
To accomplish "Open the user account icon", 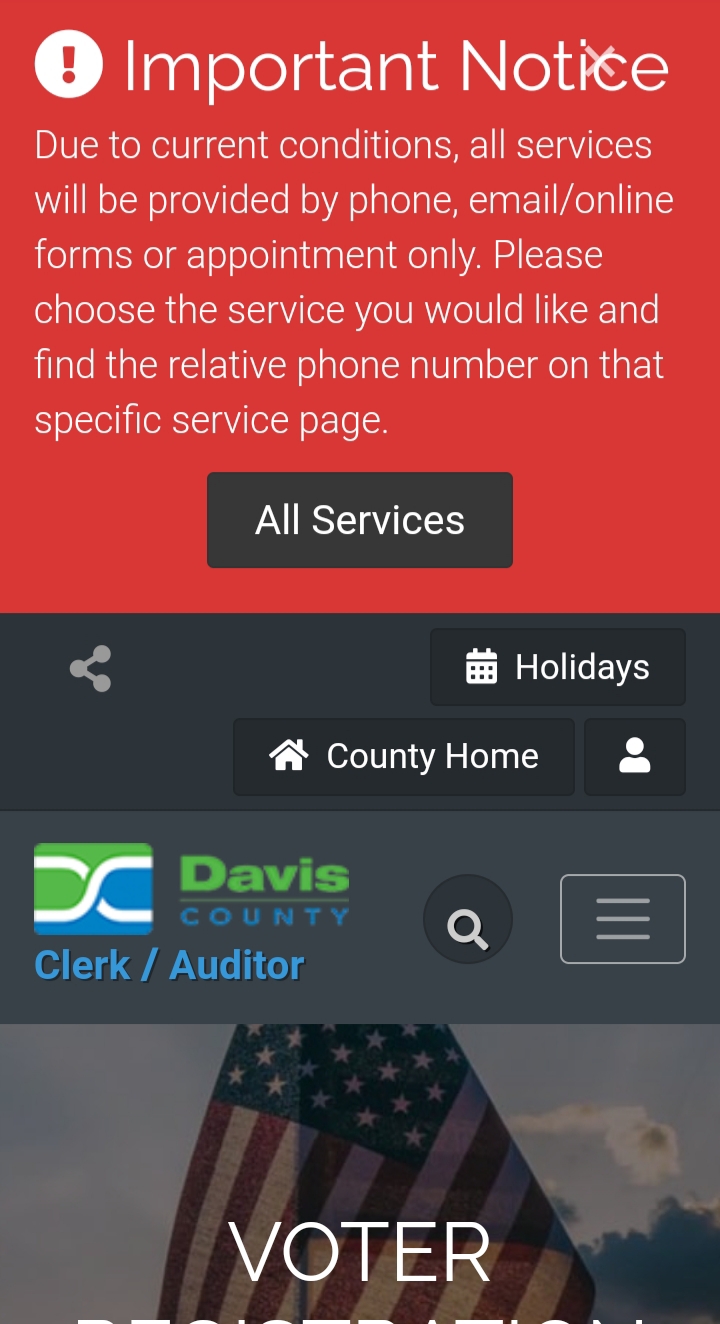I will [635, 757].
